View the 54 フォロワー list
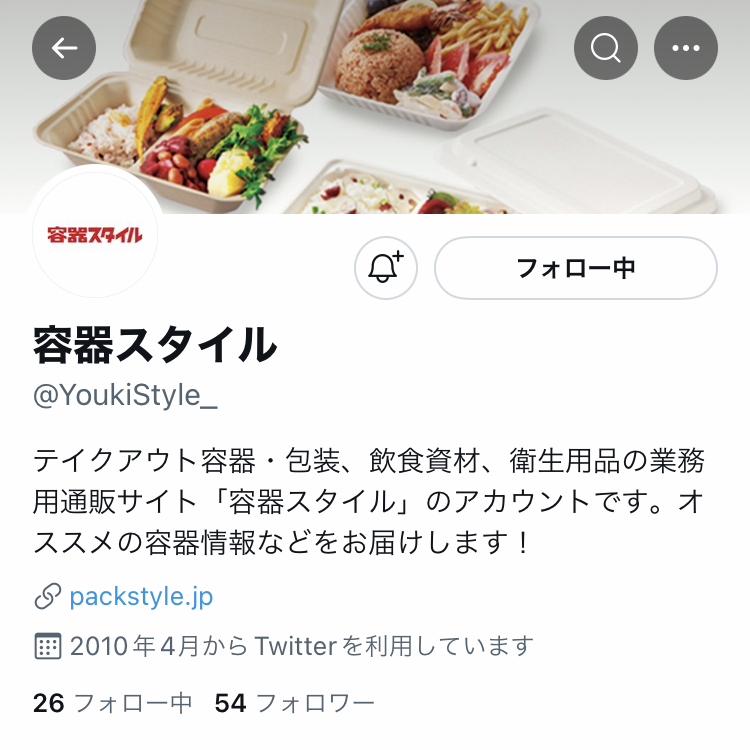The width and height of the screenshot is (750, 750). (294, 703)
